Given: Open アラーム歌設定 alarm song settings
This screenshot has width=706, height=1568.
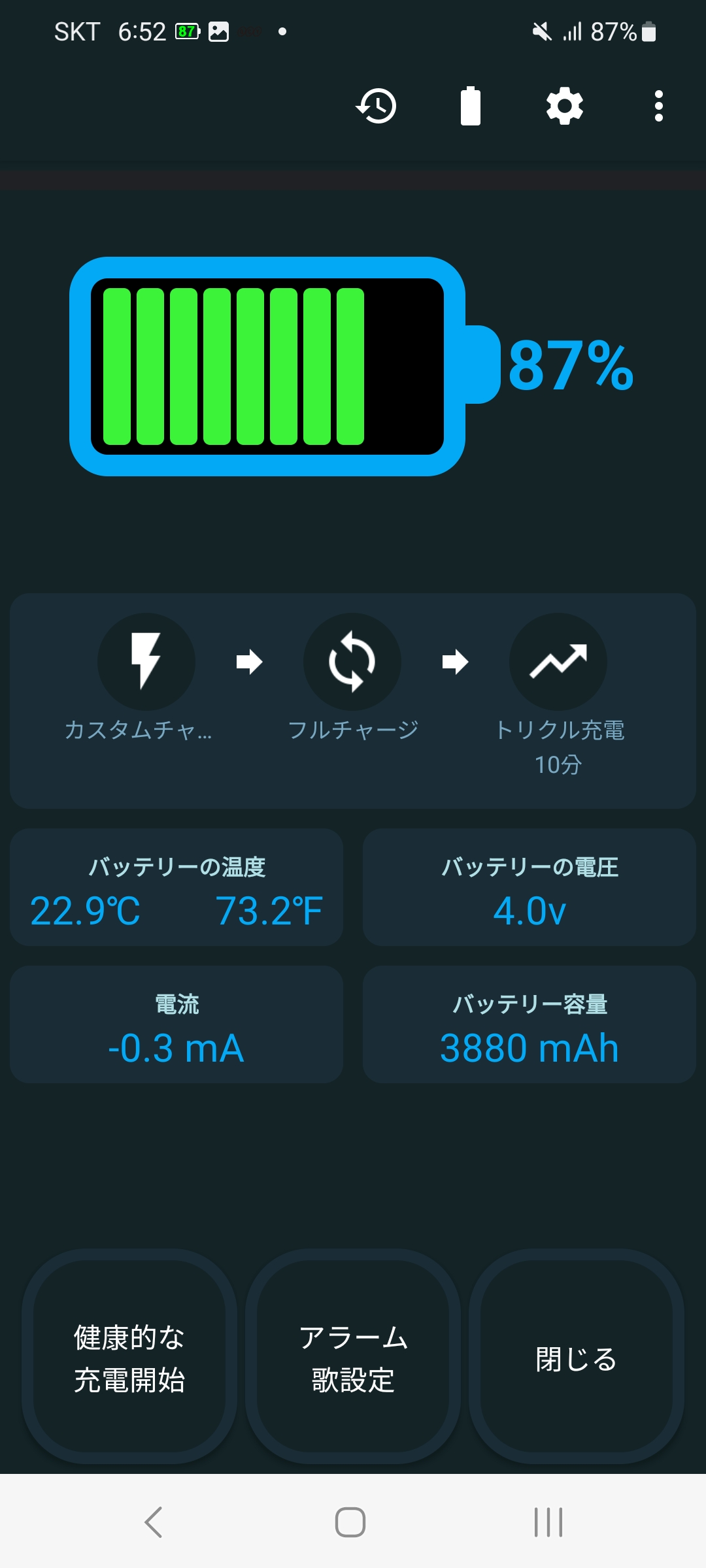Looking at the screenshot, I should [353, 1358].
